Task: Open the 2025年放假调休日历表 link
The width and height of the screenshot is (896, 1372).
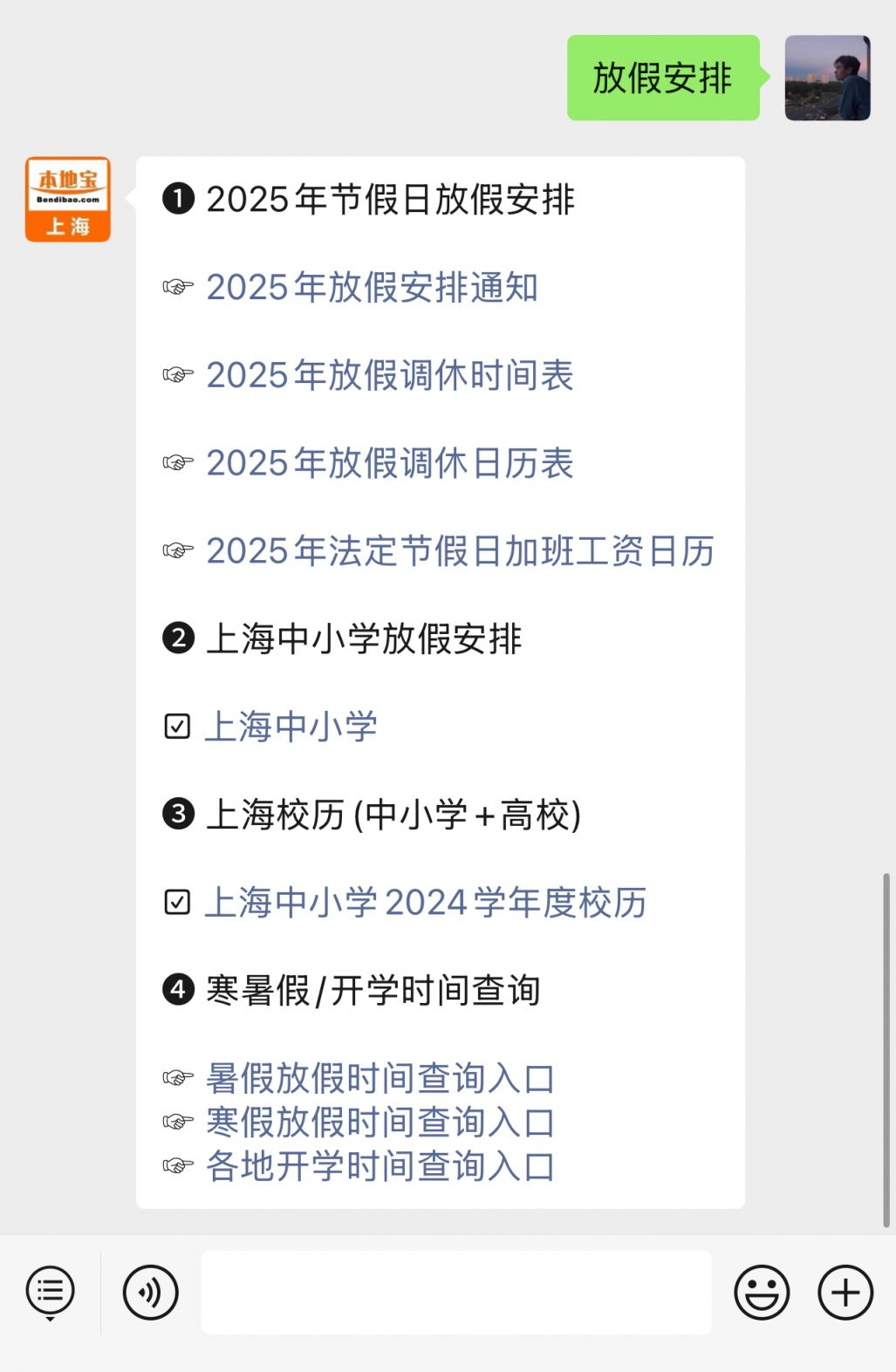Action: point(390,464)
